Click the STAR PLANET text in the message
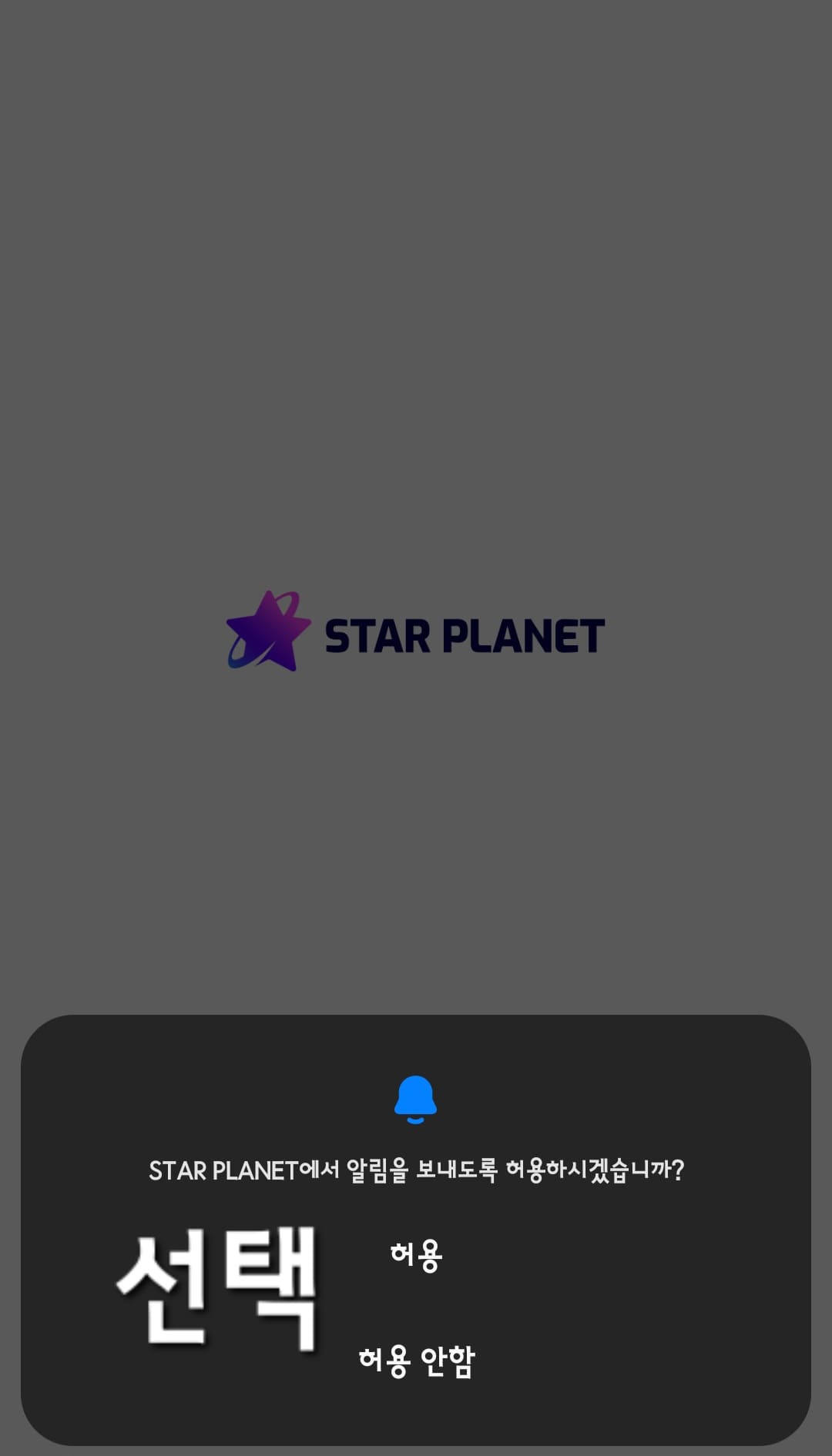Viewport: 832px width, 1456px height. 223,1170
